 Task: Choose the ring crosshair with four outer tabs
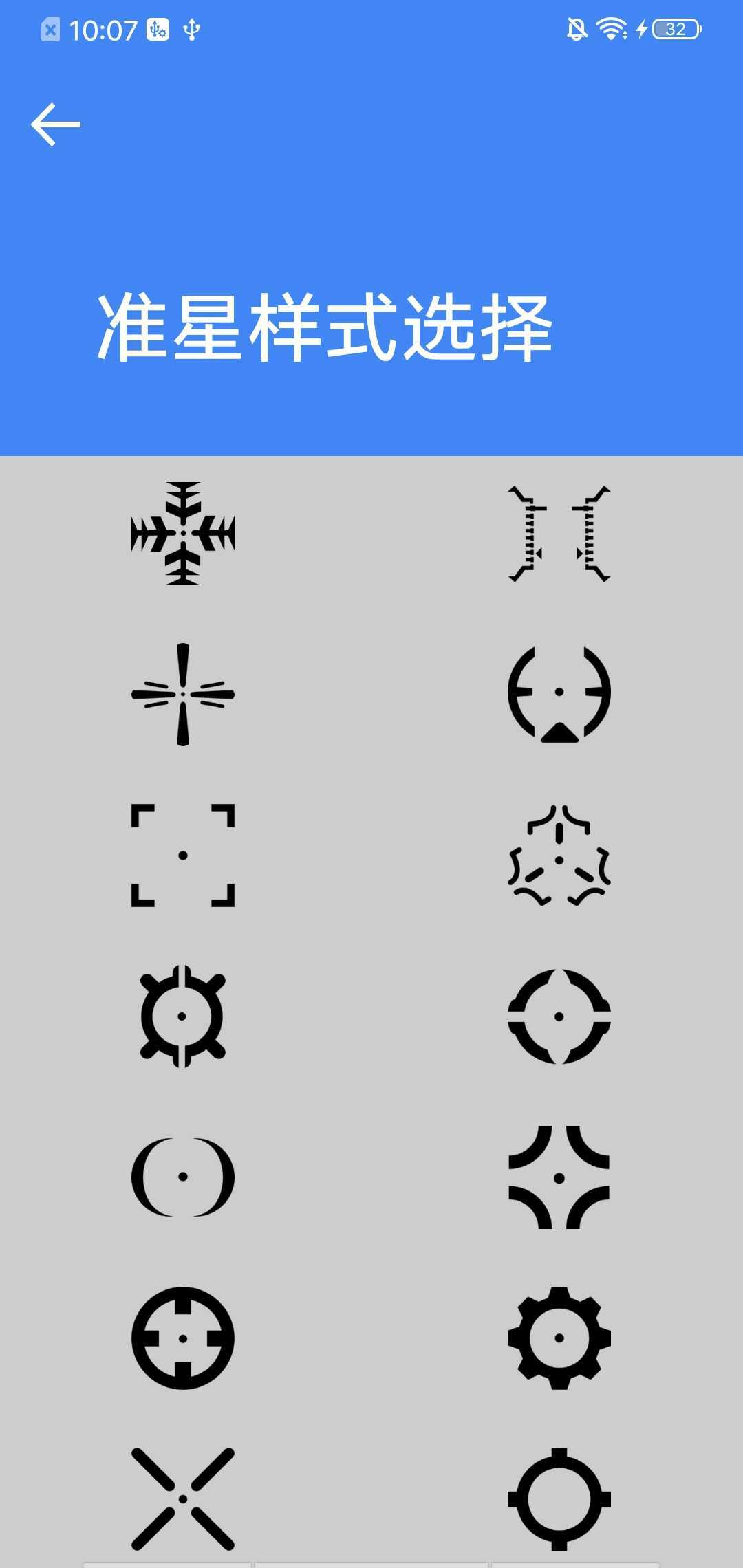point(559,1499)
